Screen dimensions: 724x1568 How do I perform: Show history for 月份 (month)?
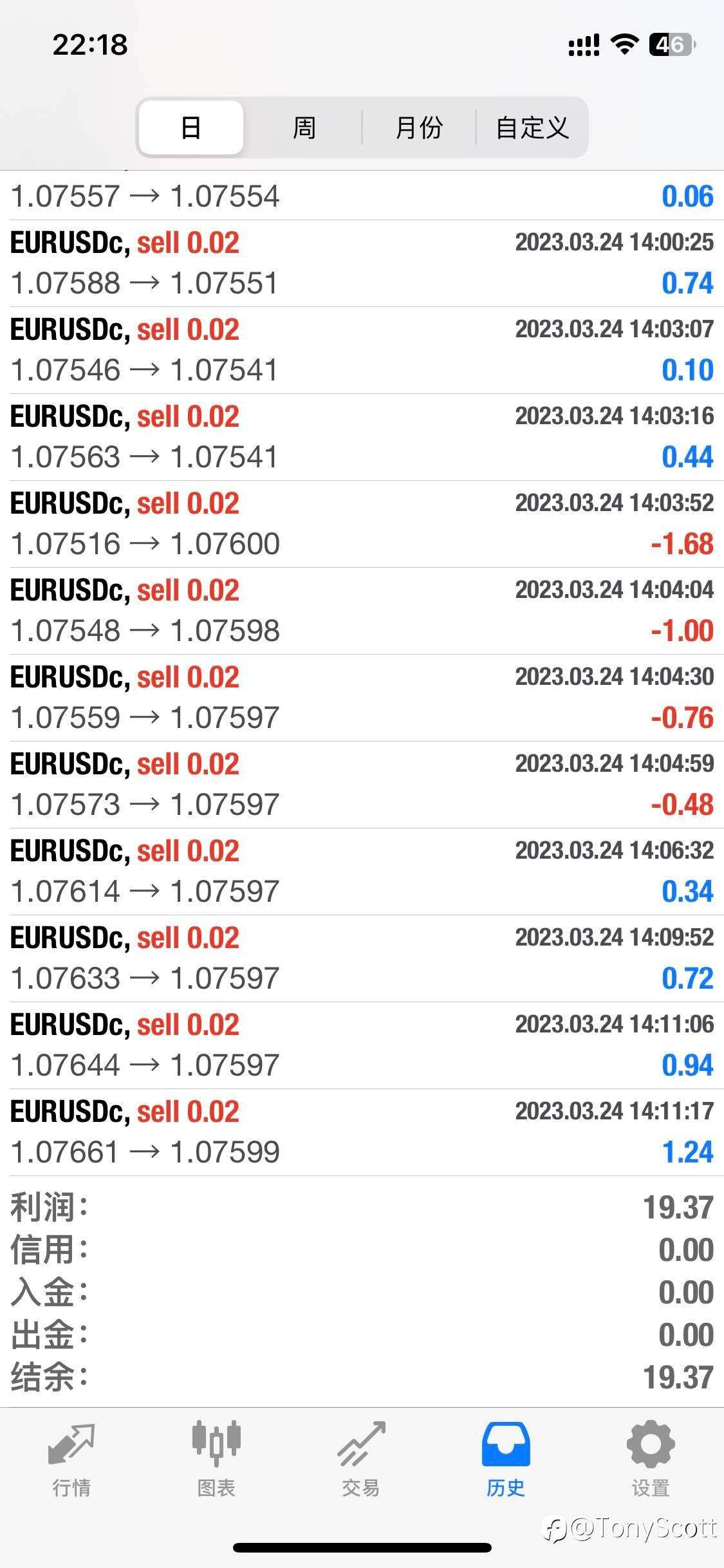[x=419, y=127]
